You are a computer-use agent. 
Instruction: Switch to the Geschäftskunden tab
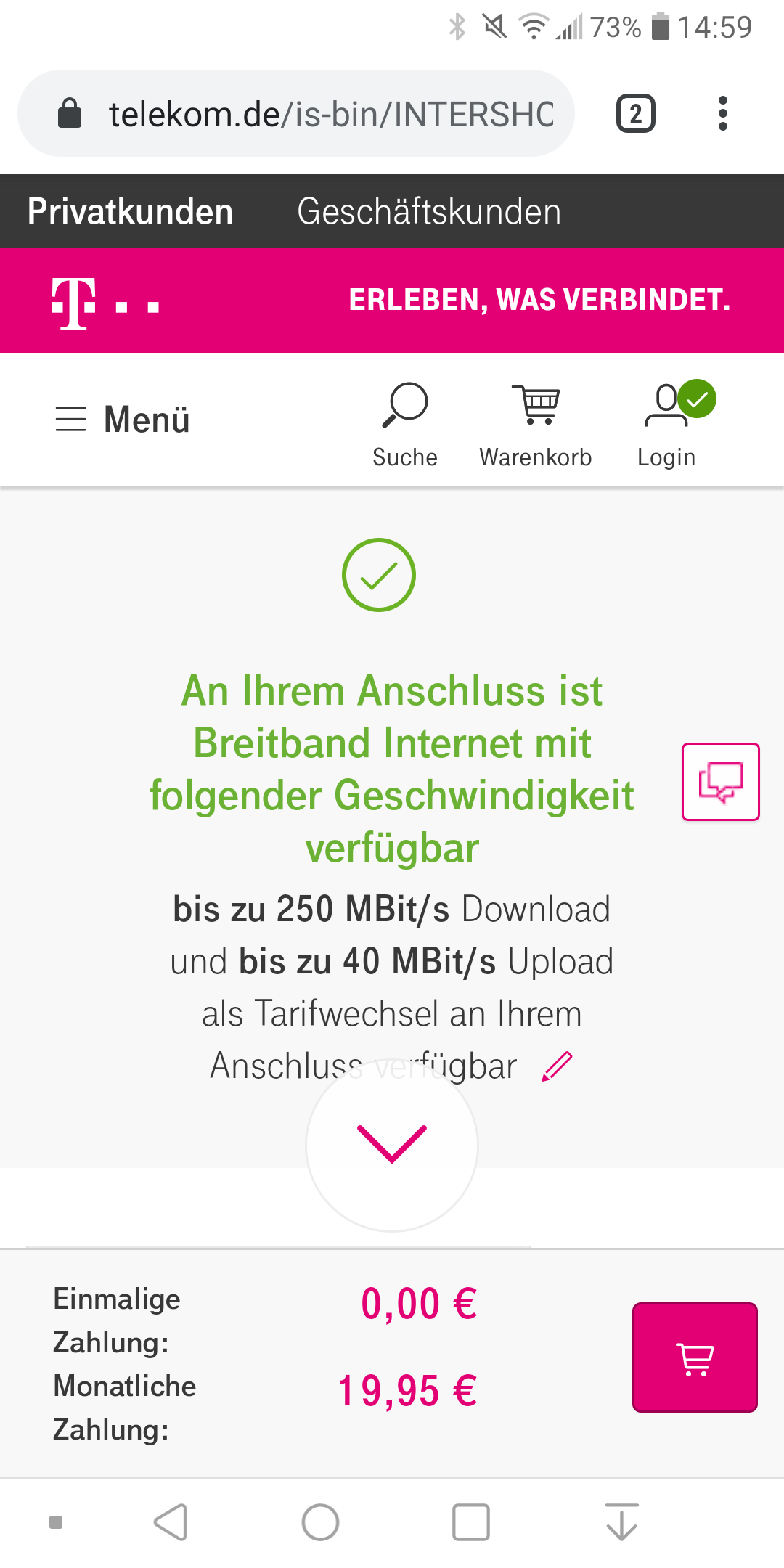pos(429,212)
